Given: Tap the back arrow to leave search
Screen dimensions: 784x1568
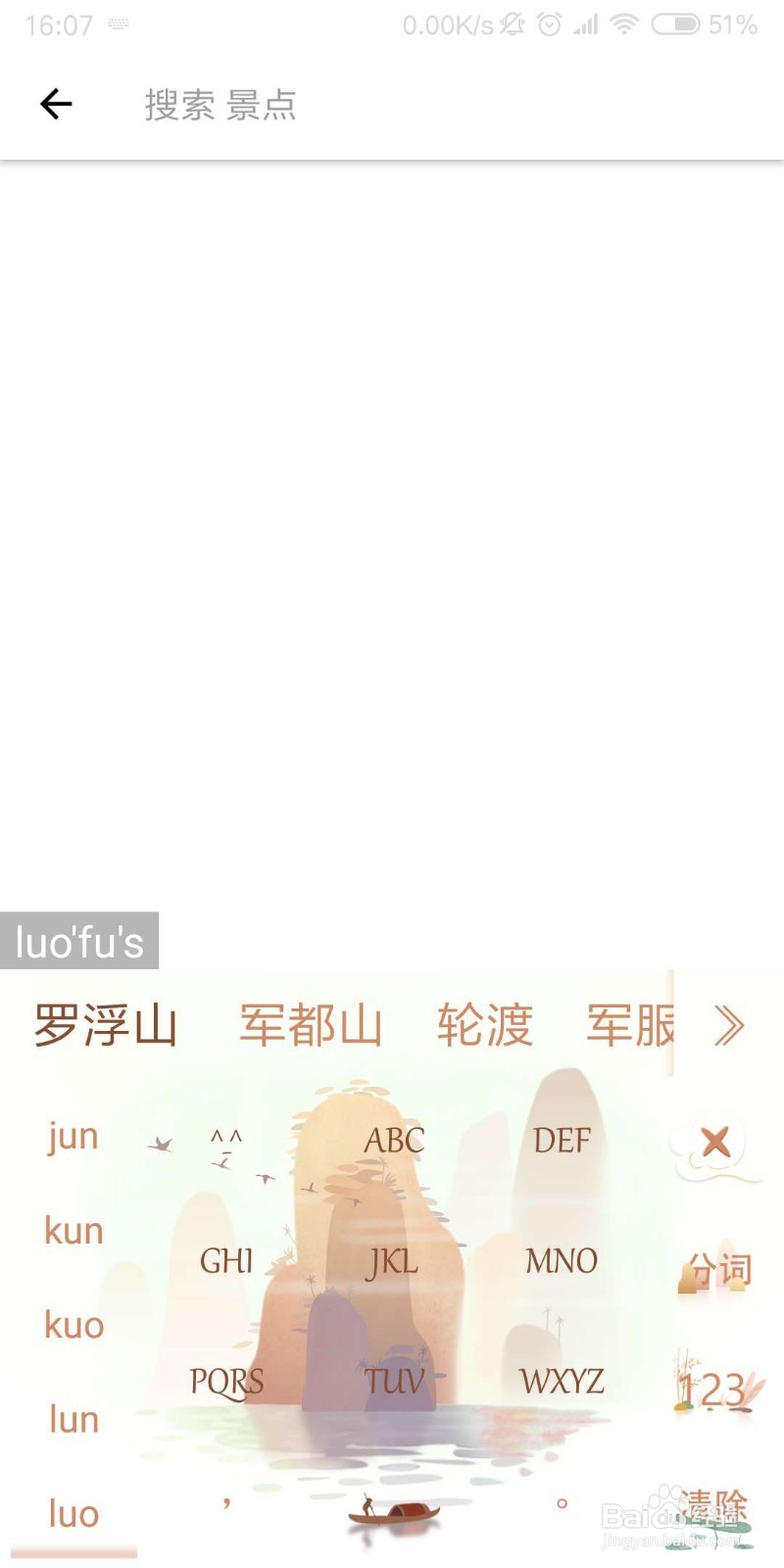Looking at the screenshot, I should point(56,104).
